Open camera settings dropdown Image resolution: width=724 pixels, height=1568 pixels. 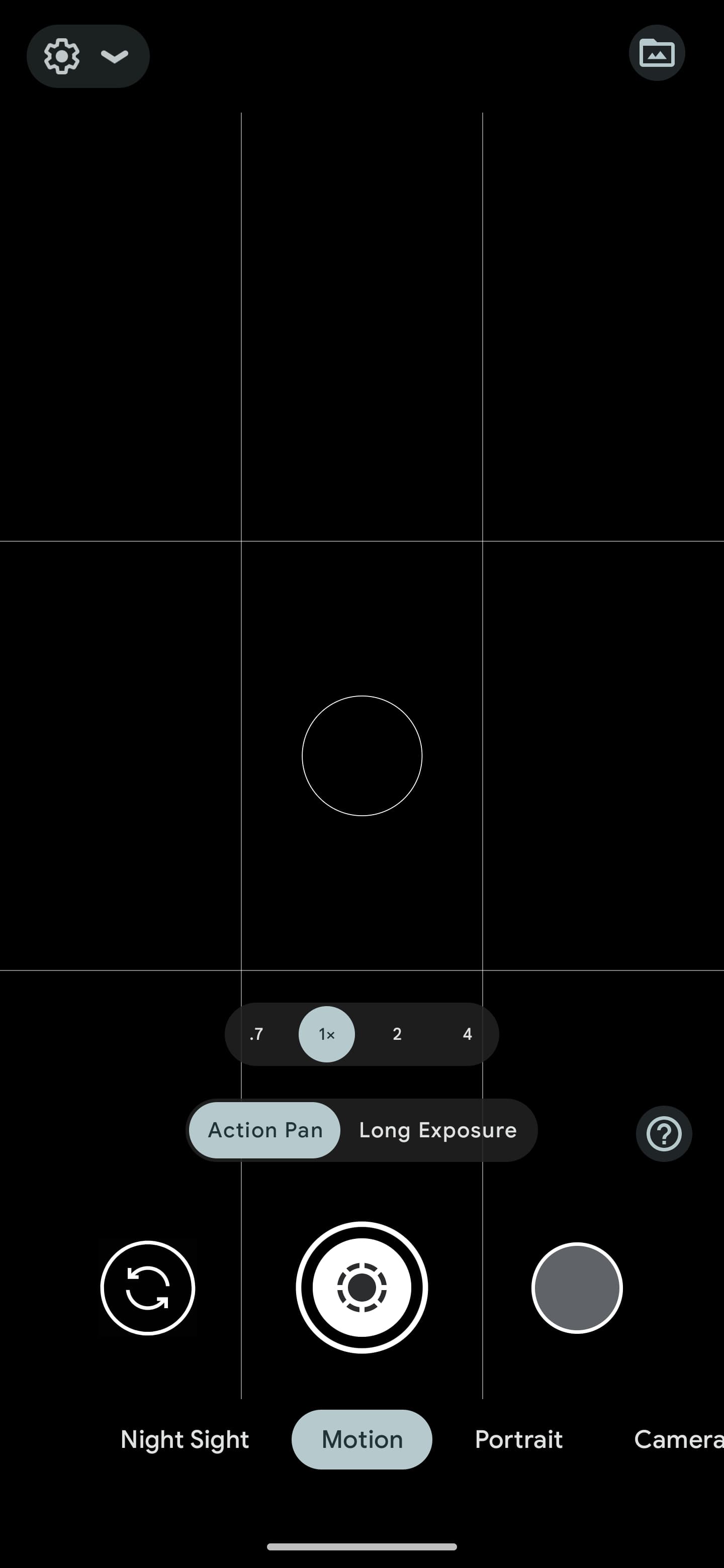pos(87,56)
